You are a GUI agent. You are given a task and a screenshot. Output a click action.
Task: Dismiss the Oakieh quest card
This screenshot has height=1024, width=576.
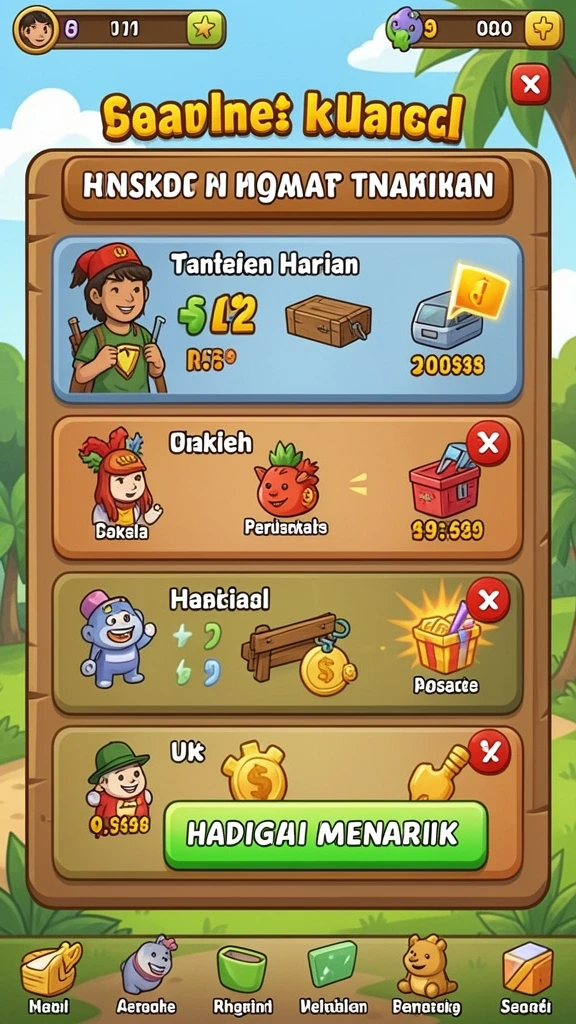[488, 444]
